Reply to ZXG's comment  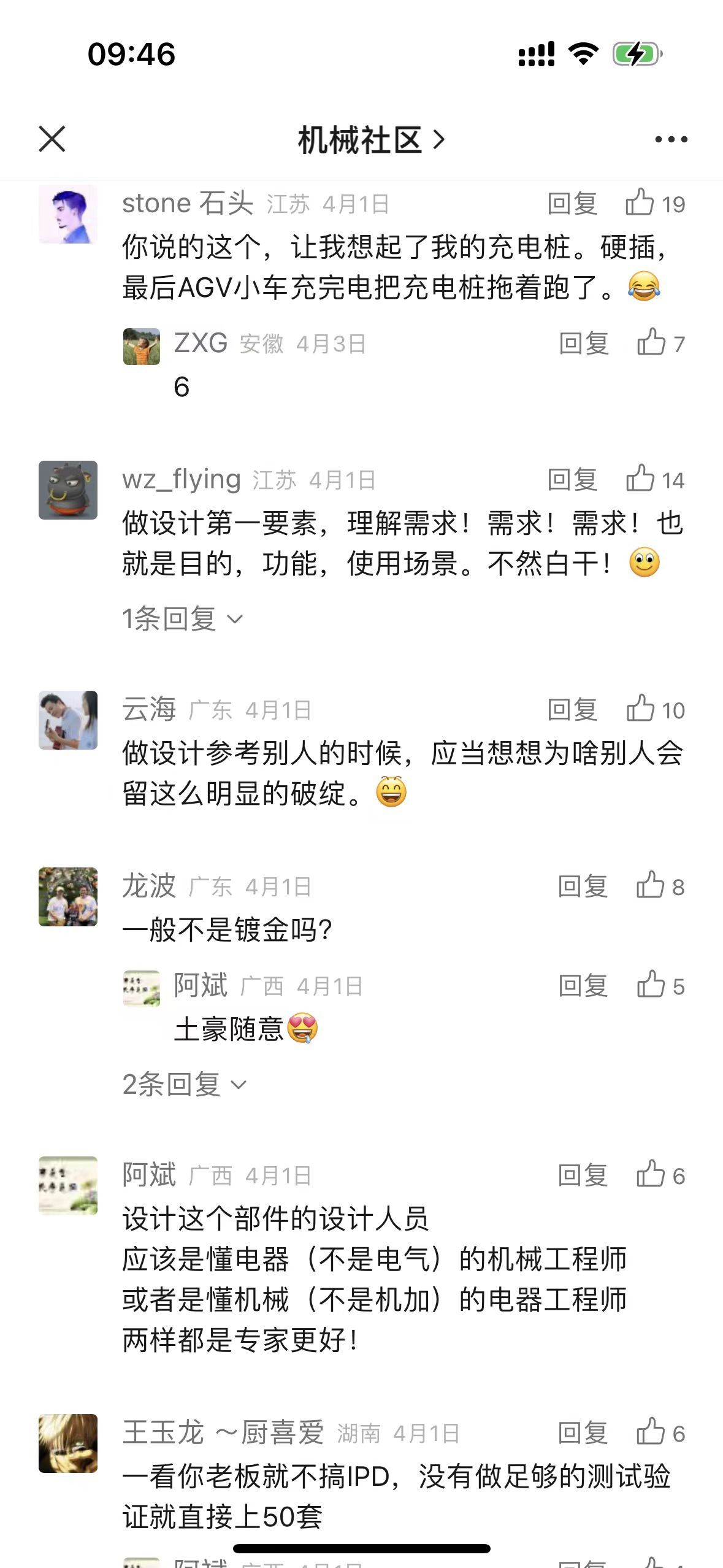click(x=583, y=344)
